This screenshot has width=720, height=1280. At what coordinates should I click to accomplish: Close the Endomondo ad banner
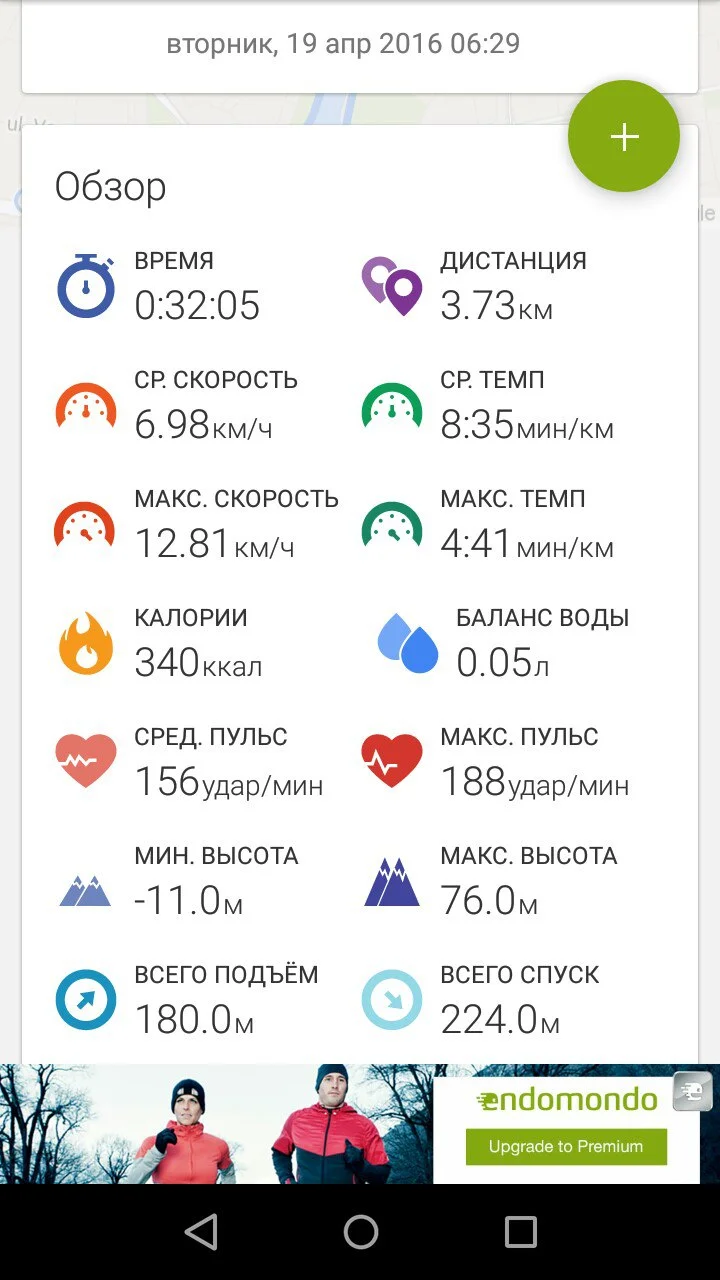pyautogui.click(x=693, y=1091)
